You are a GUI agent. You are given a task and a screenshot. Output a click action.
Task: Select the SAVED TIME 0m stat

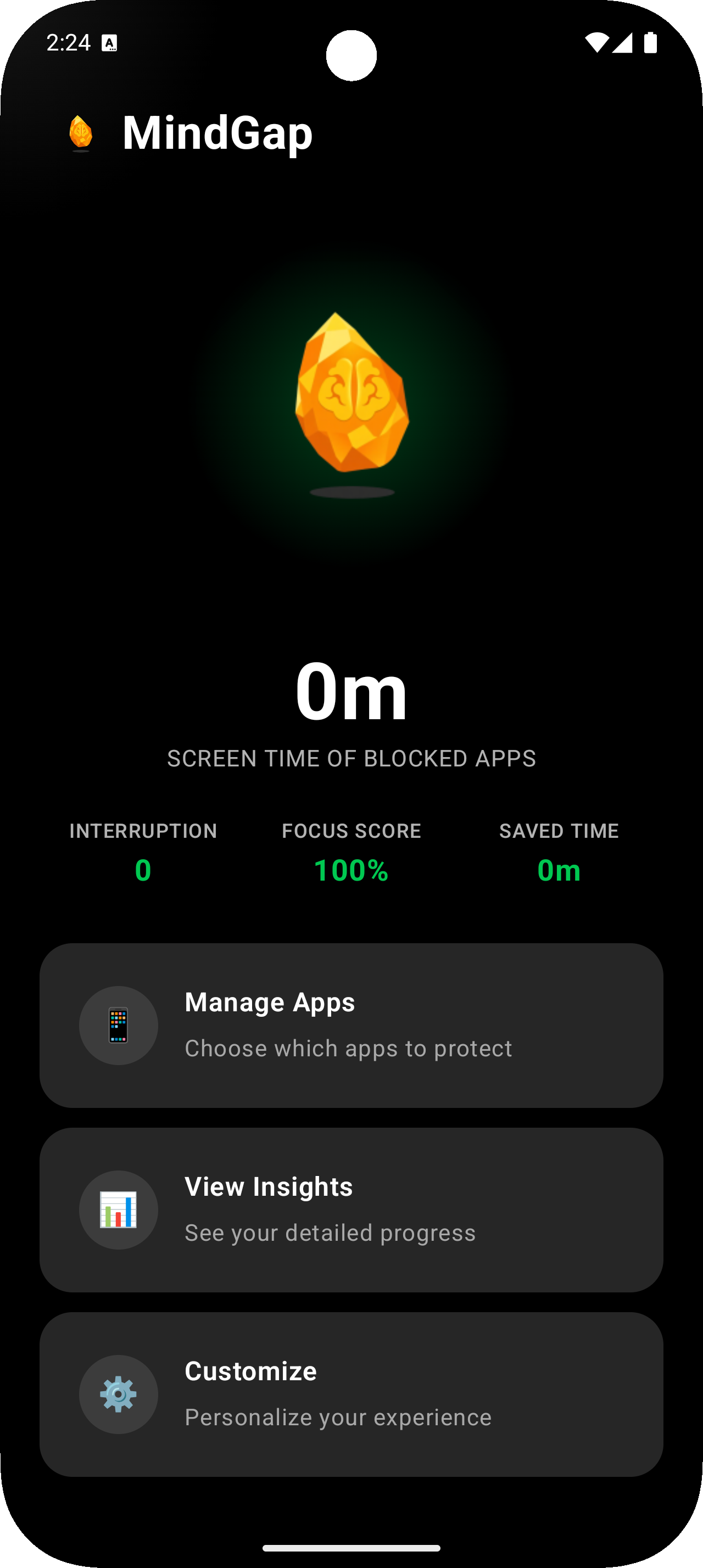click(x=558, y=870)
